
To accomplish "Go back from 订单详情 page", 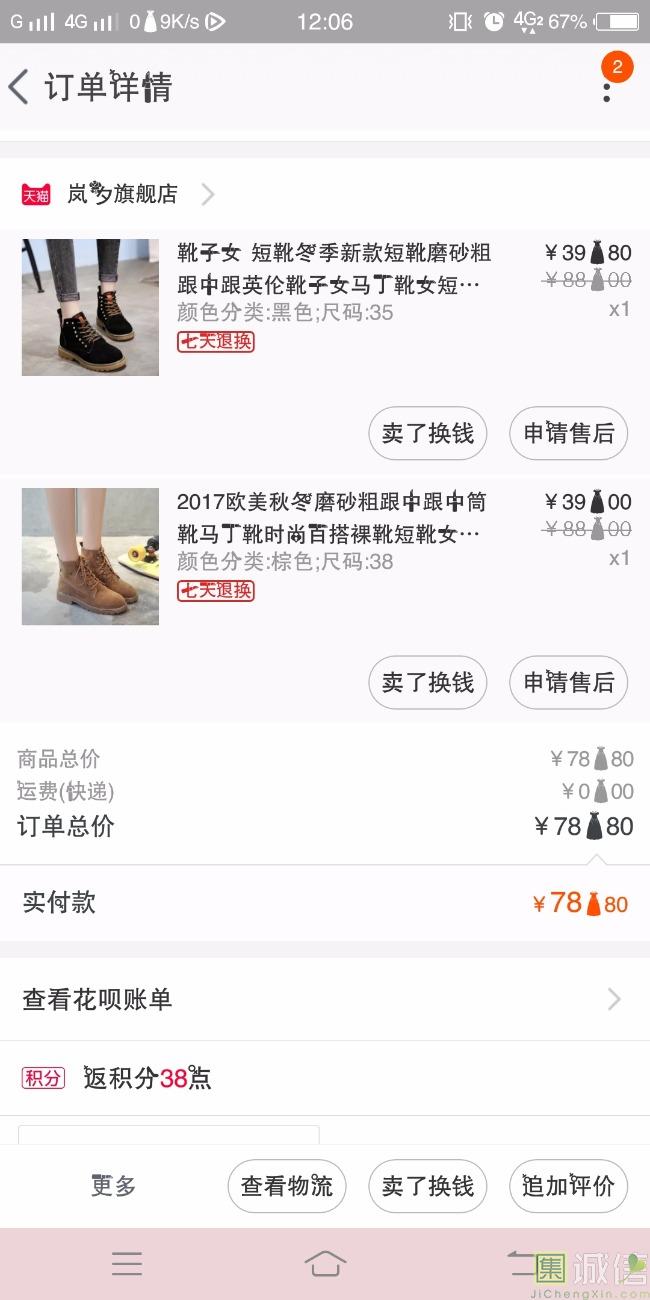I will pyautogui.click(x=19, y=88).
